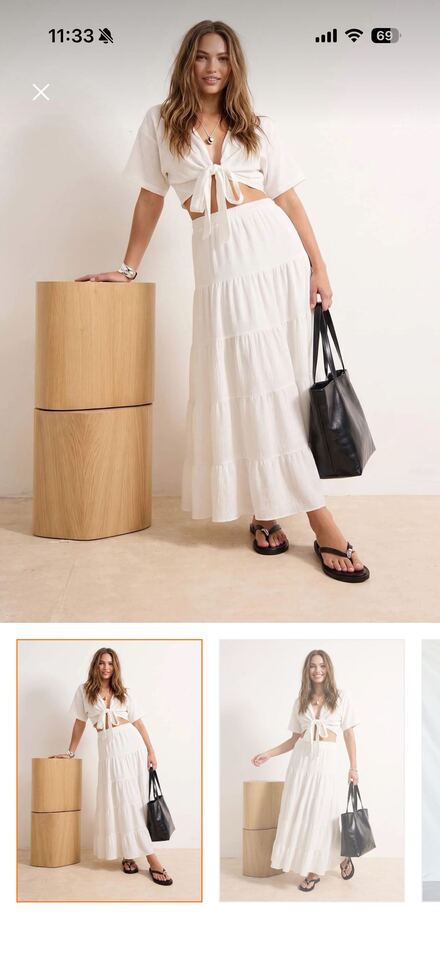Viewport: 440px width, 956px height.
Task: Select the highlighted first thumbnail with wooden pedestal
Action: coord(109,770)
